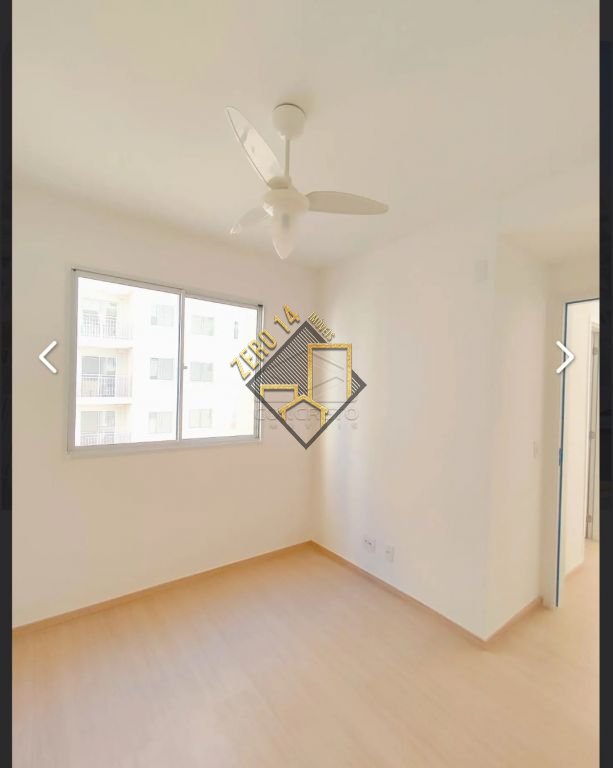This screenshot has height=768, width=613.
Task: Advance to the next photo
Action: [x=565, y=357]
